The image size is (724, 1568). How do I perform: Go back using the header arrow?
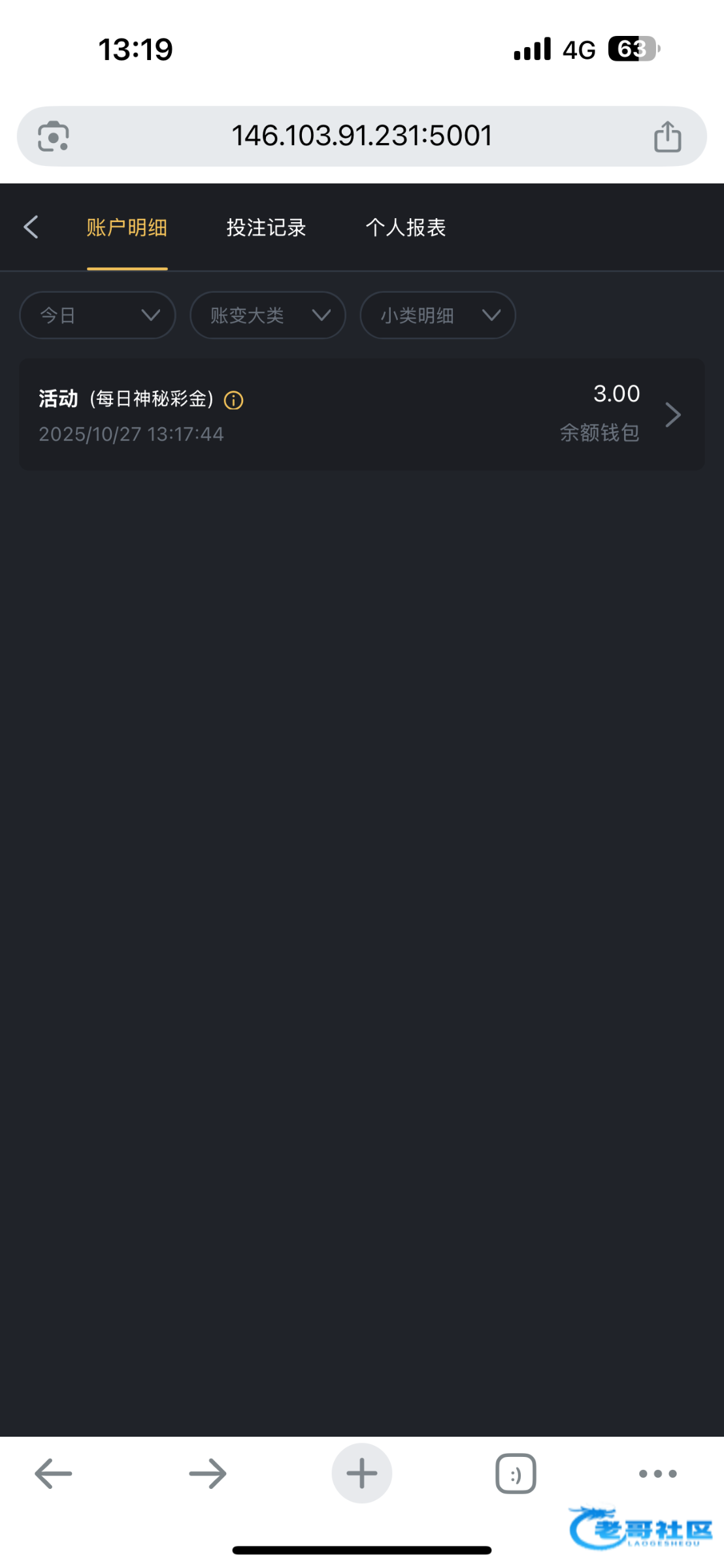pos(31,227)
